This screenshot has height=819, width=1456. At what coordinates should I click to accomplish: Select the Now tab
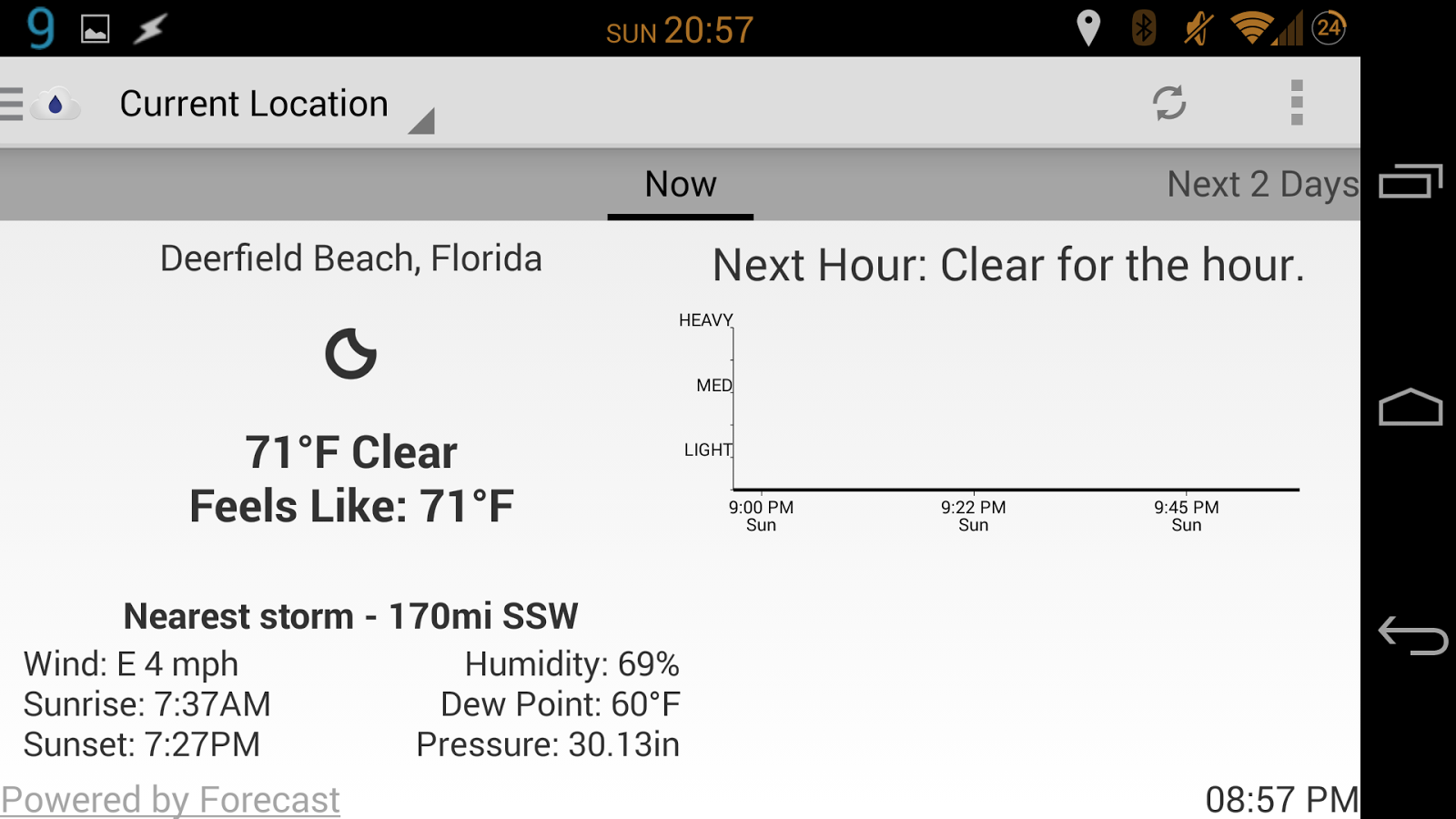coord(680,185)
